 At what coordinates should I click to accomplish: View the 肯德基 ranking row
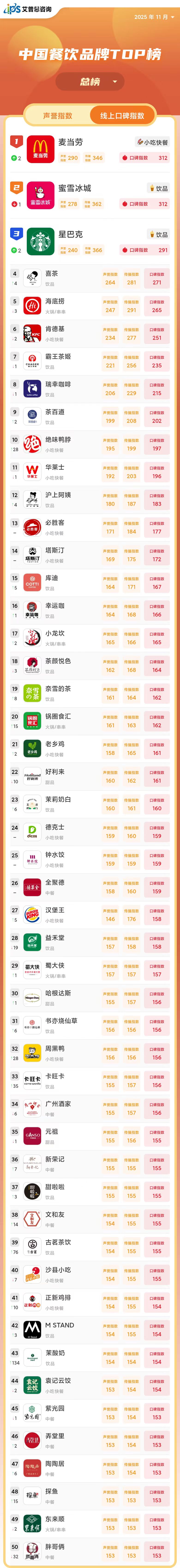point(90,334)
